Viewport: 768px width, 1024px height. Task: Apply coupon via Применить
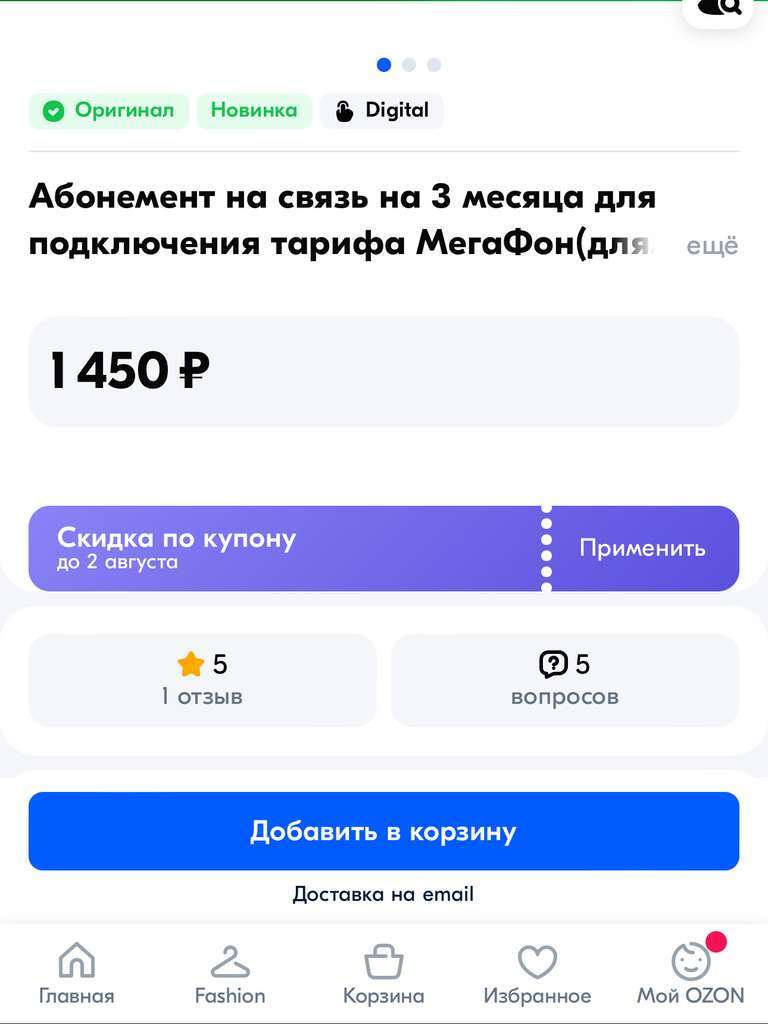click(x=641, y=548)
